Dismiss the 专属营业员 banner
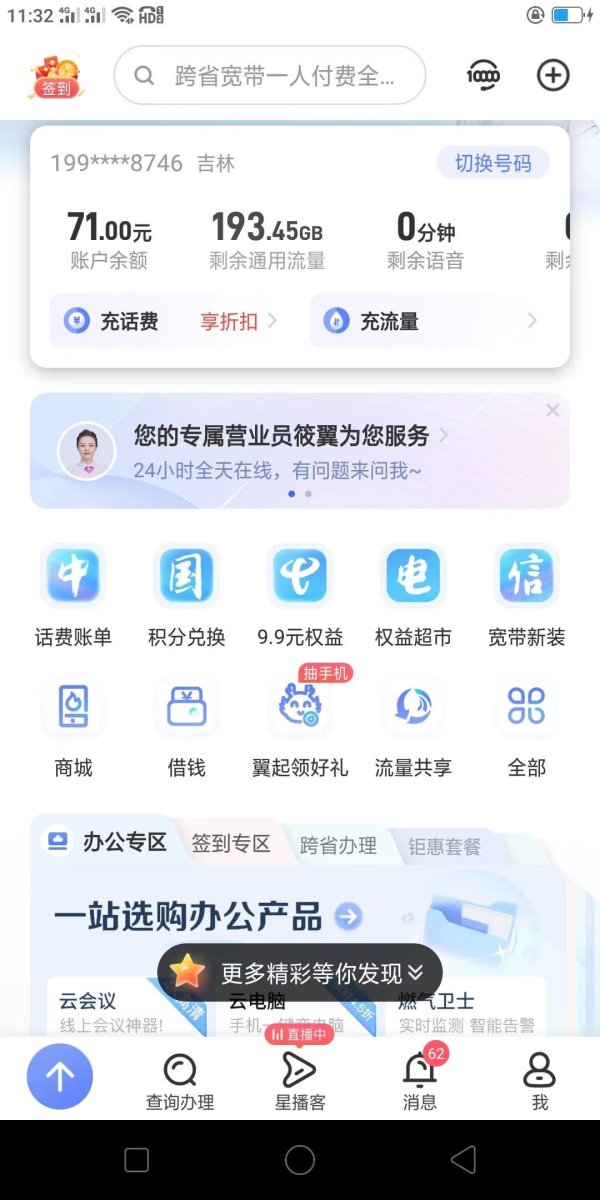 point(552,410)
